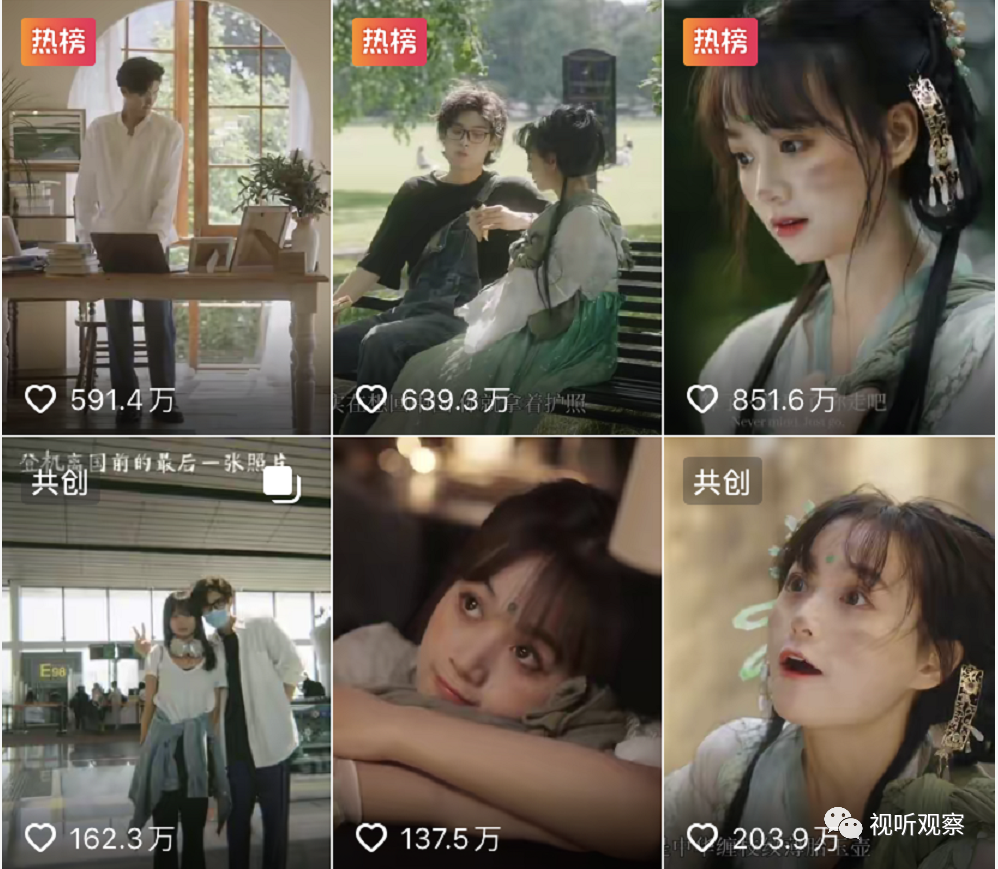The height and width of the screenshot is (869, 998).
Task: Play the 共创 video with 203.9万 likes
Action: pyautogui.click(x=830, y=650)
